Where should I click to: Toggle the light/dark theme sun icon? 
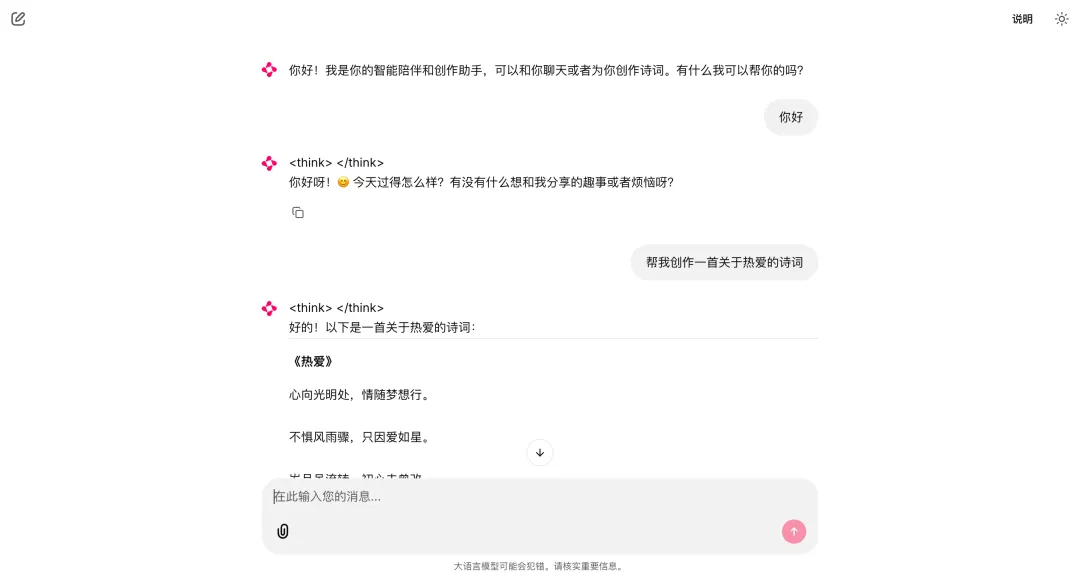(x=1062, y=19)
